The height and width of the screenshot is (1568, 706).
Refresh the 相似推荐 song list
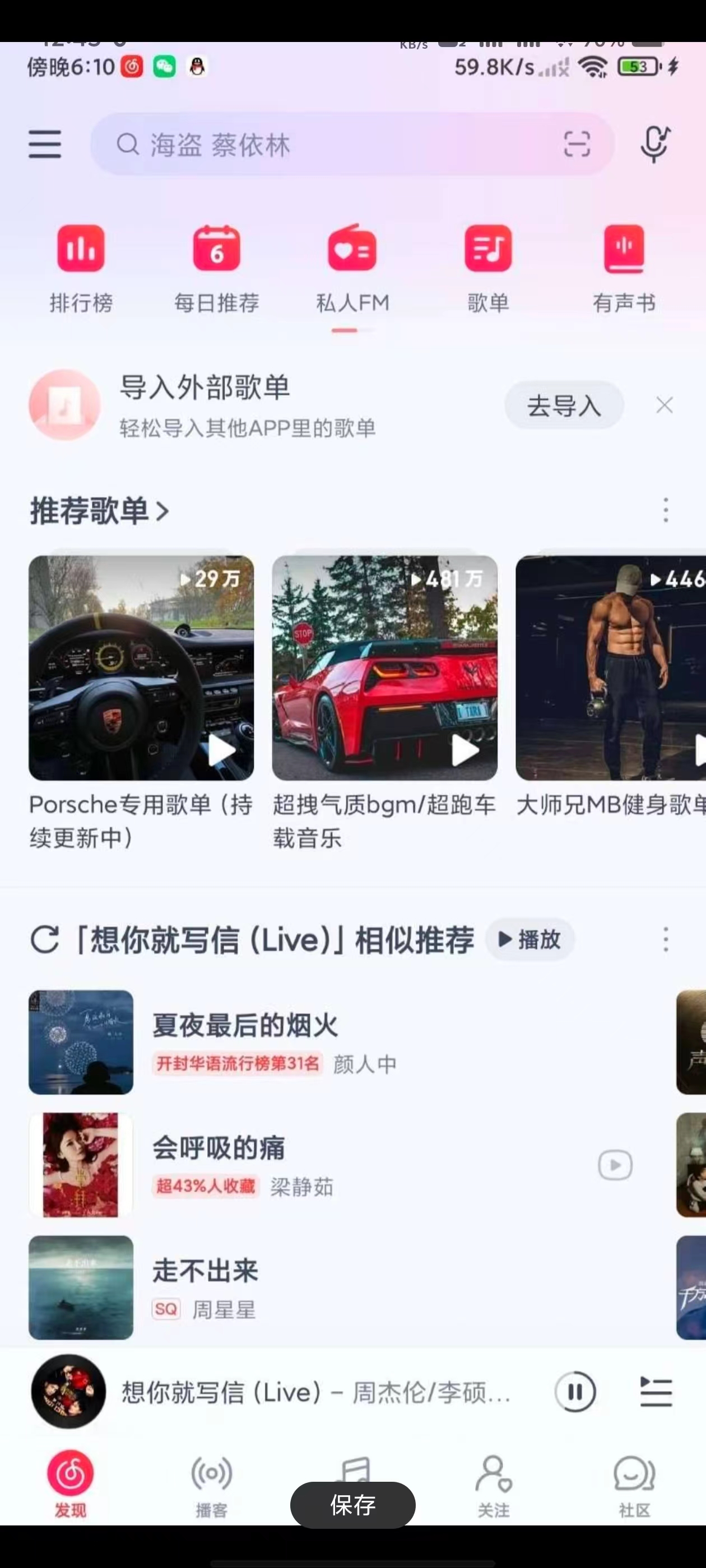click(x=44, y=939)
